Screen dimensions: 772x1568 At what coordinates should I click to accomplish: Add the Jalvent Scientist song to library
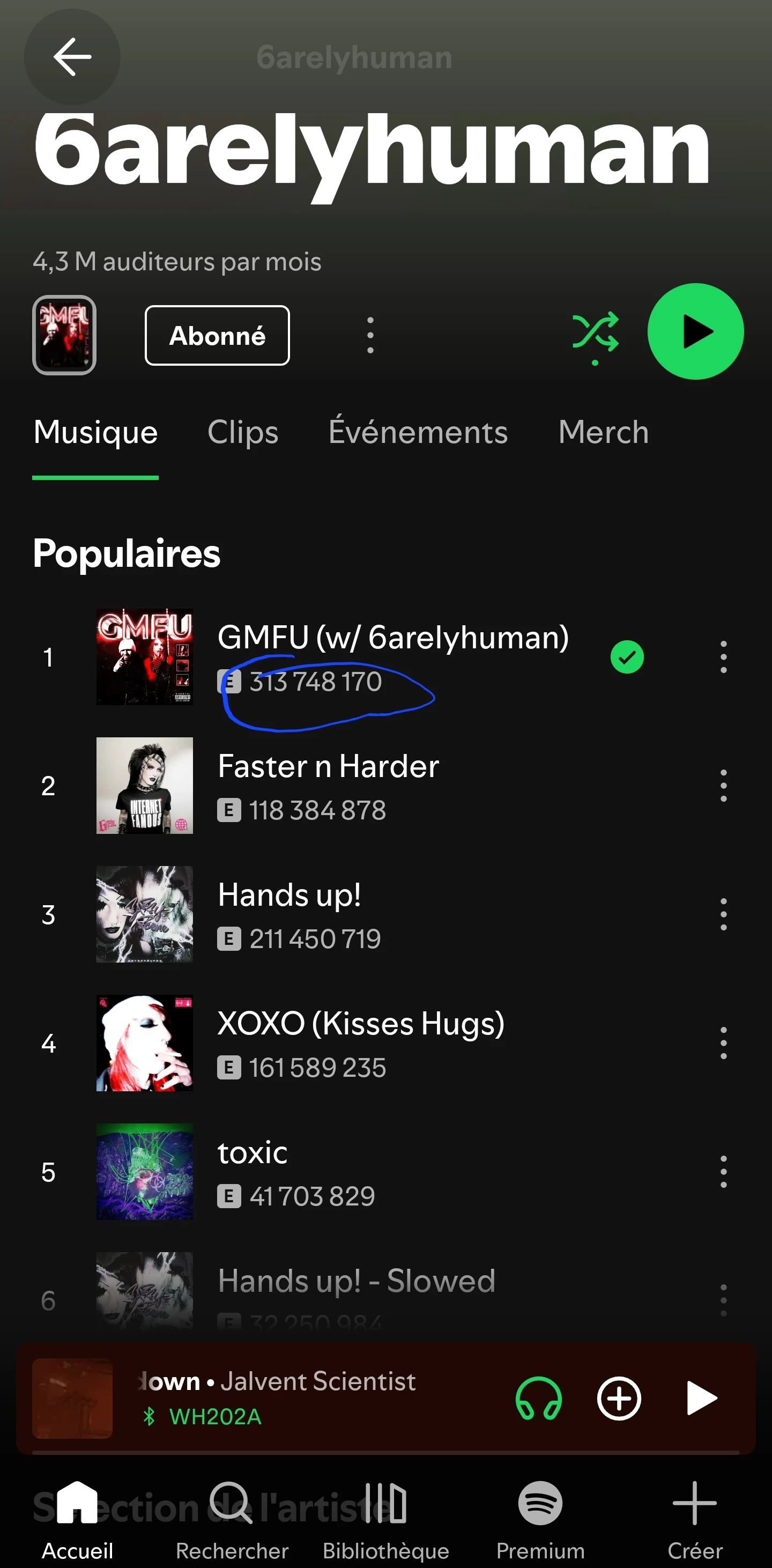619,1398
